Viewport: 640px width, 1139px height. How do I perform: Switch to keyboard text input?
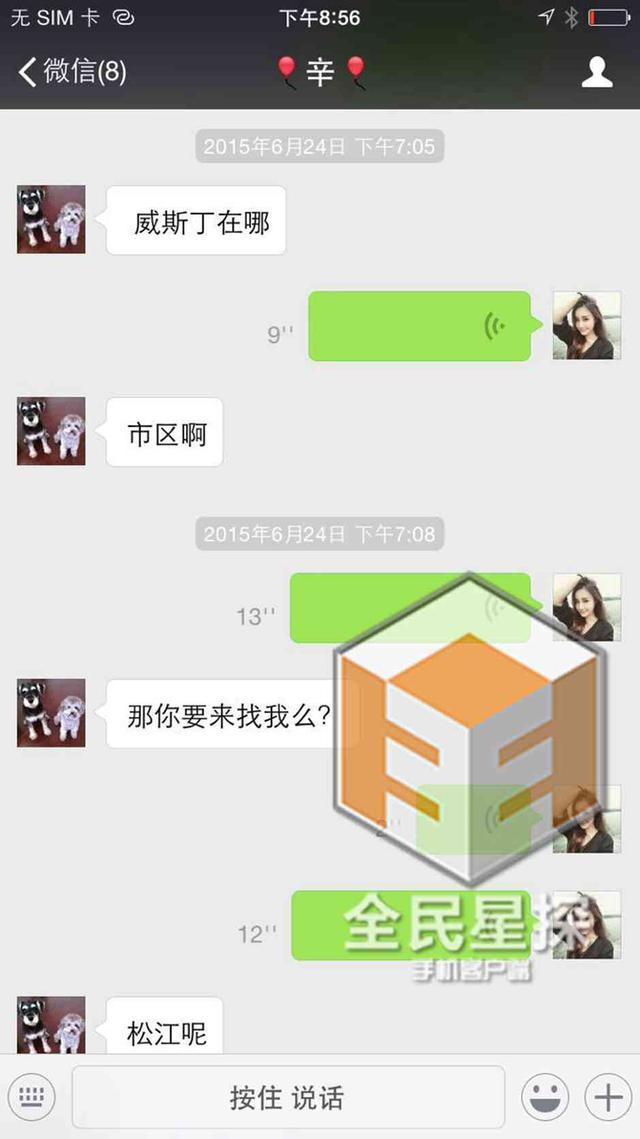point(32,1098)
